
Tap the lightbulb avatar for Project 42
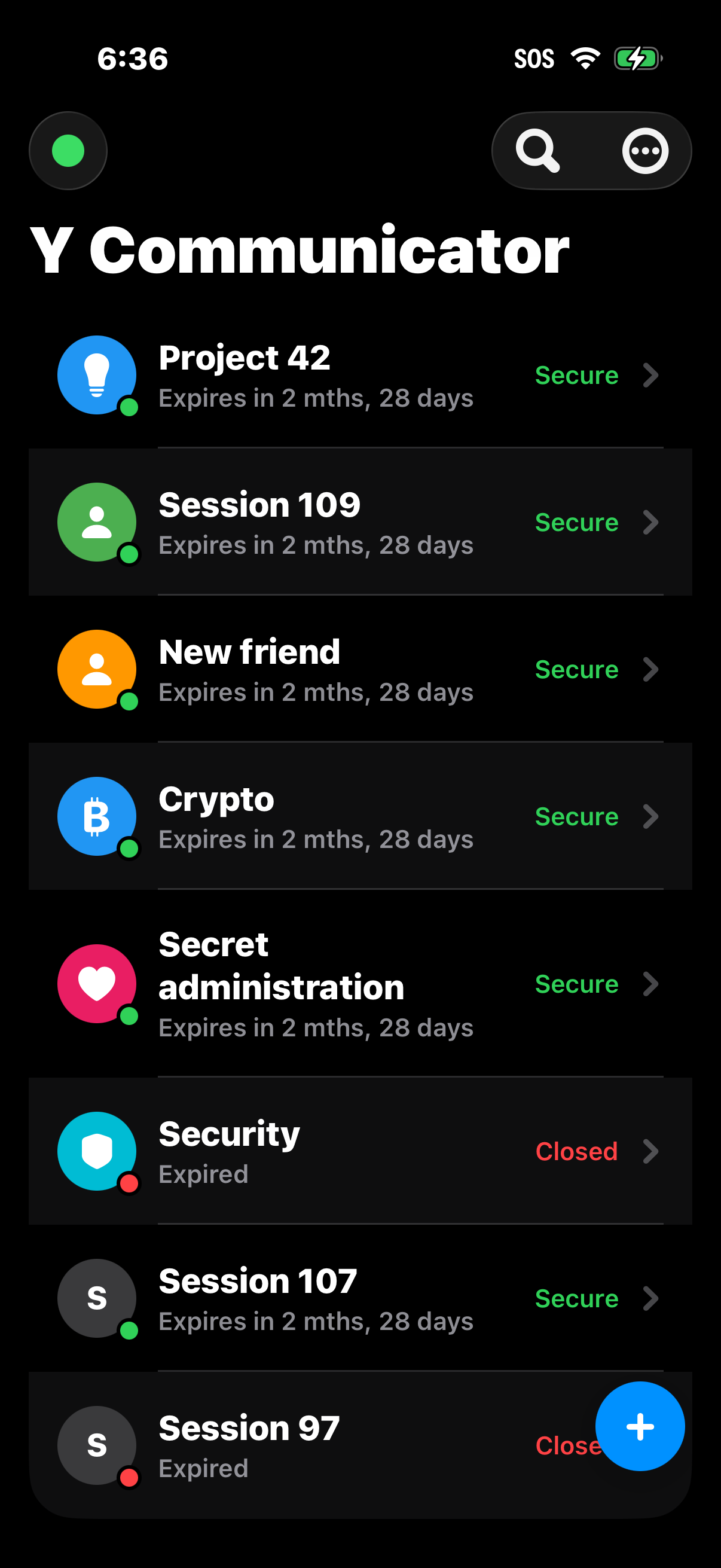tap(96, 375)
